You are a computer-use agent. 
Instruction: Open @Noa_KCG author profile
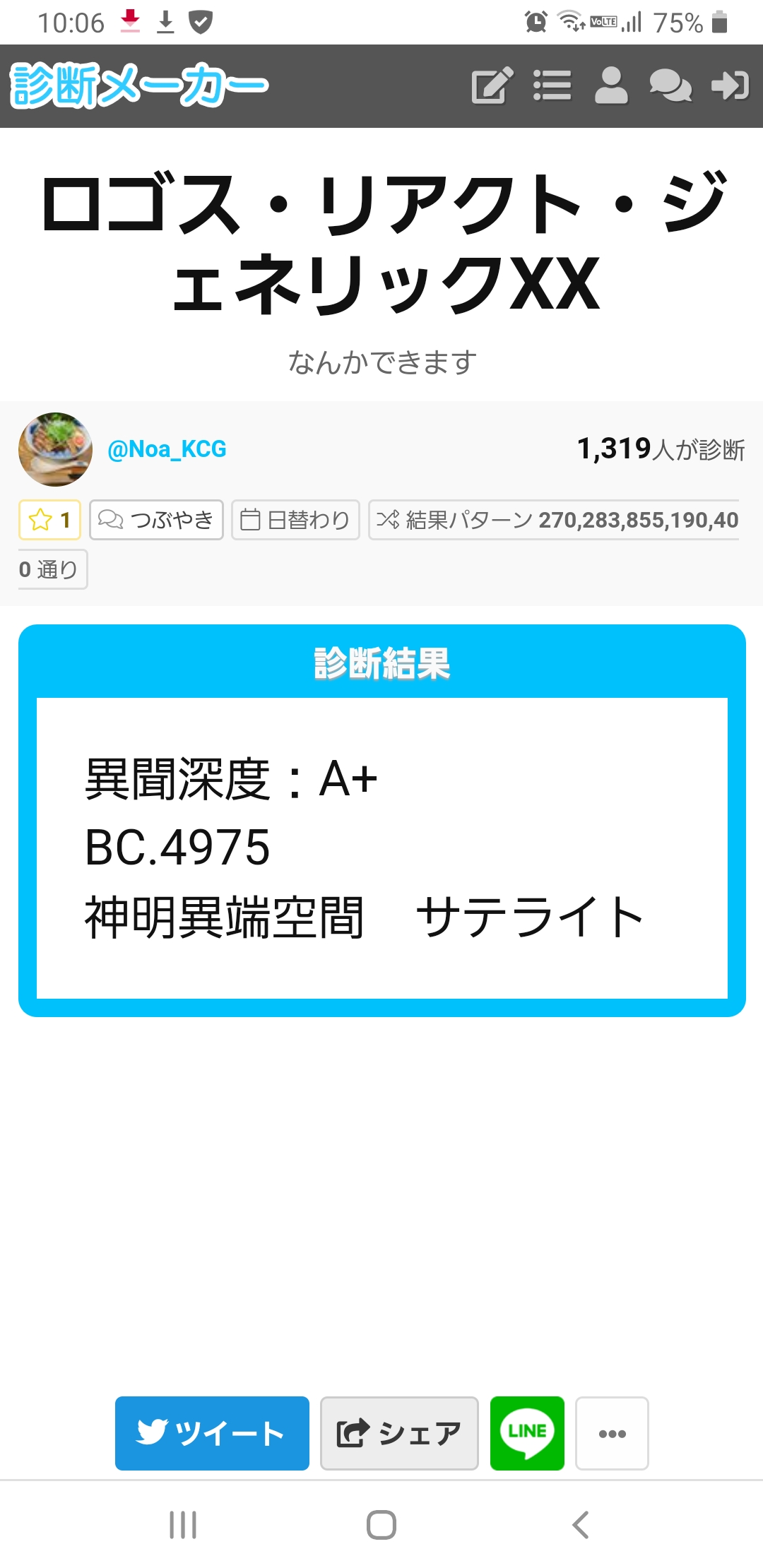pyautogui.click(x=167, y=449)
